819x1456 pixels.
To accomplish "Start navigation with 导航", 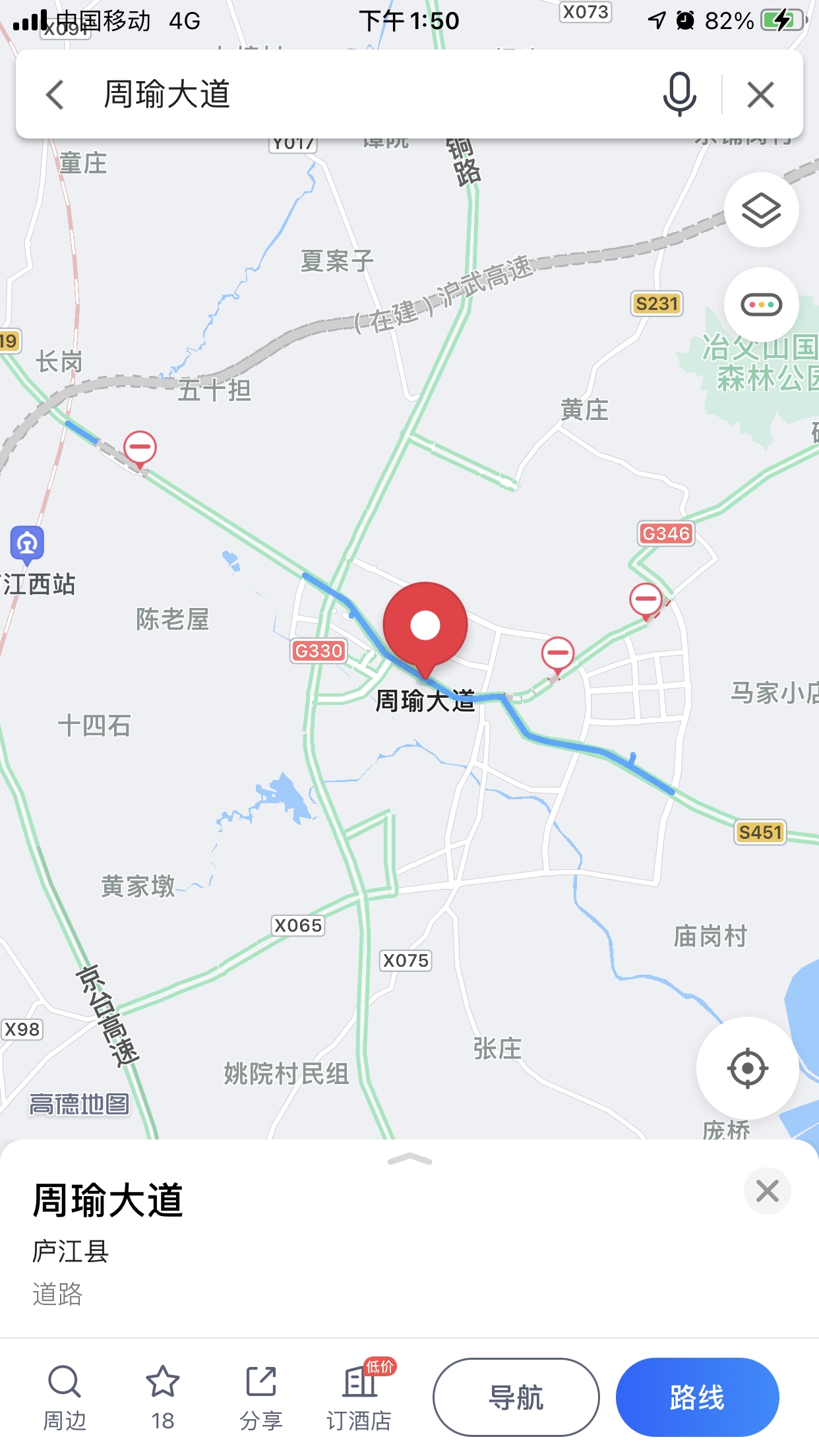I will 516,1397.
